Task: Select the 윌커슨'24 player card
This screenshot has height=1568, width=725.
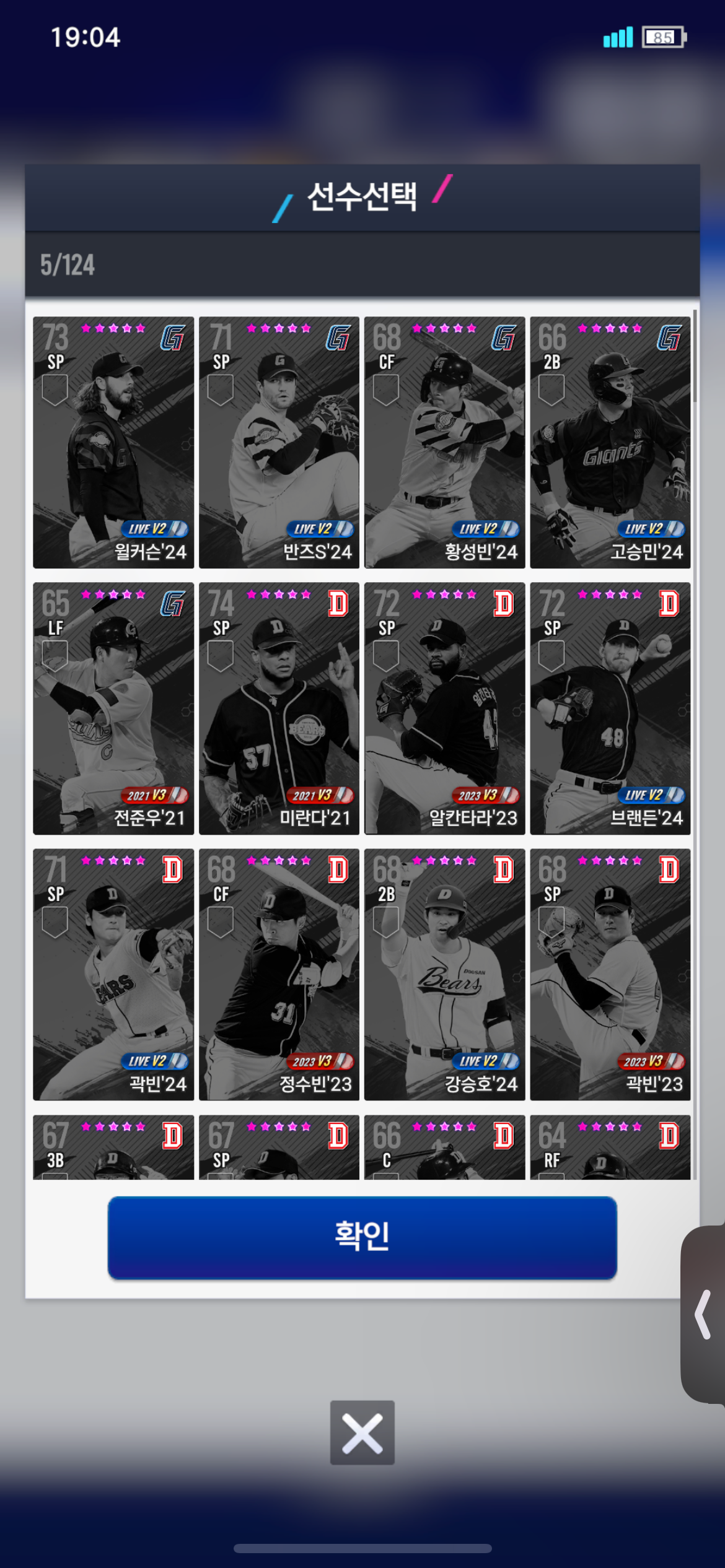Action: point(113,442)
